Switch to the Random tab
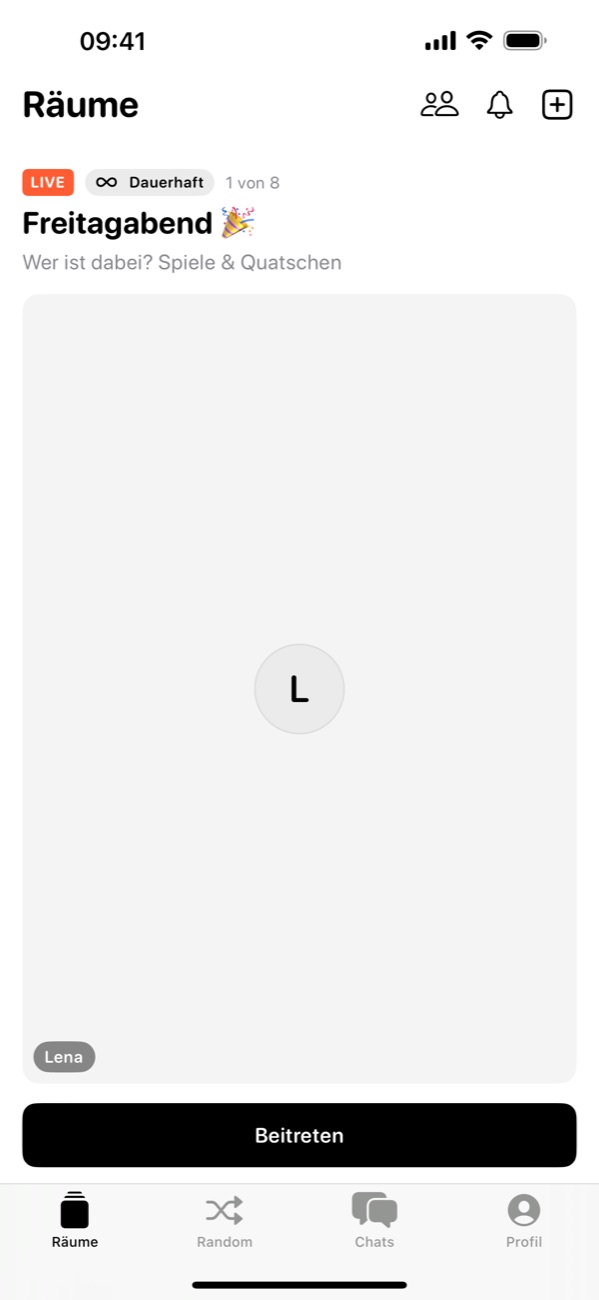The image size is (599, 1300). [x=224, y=1220]
